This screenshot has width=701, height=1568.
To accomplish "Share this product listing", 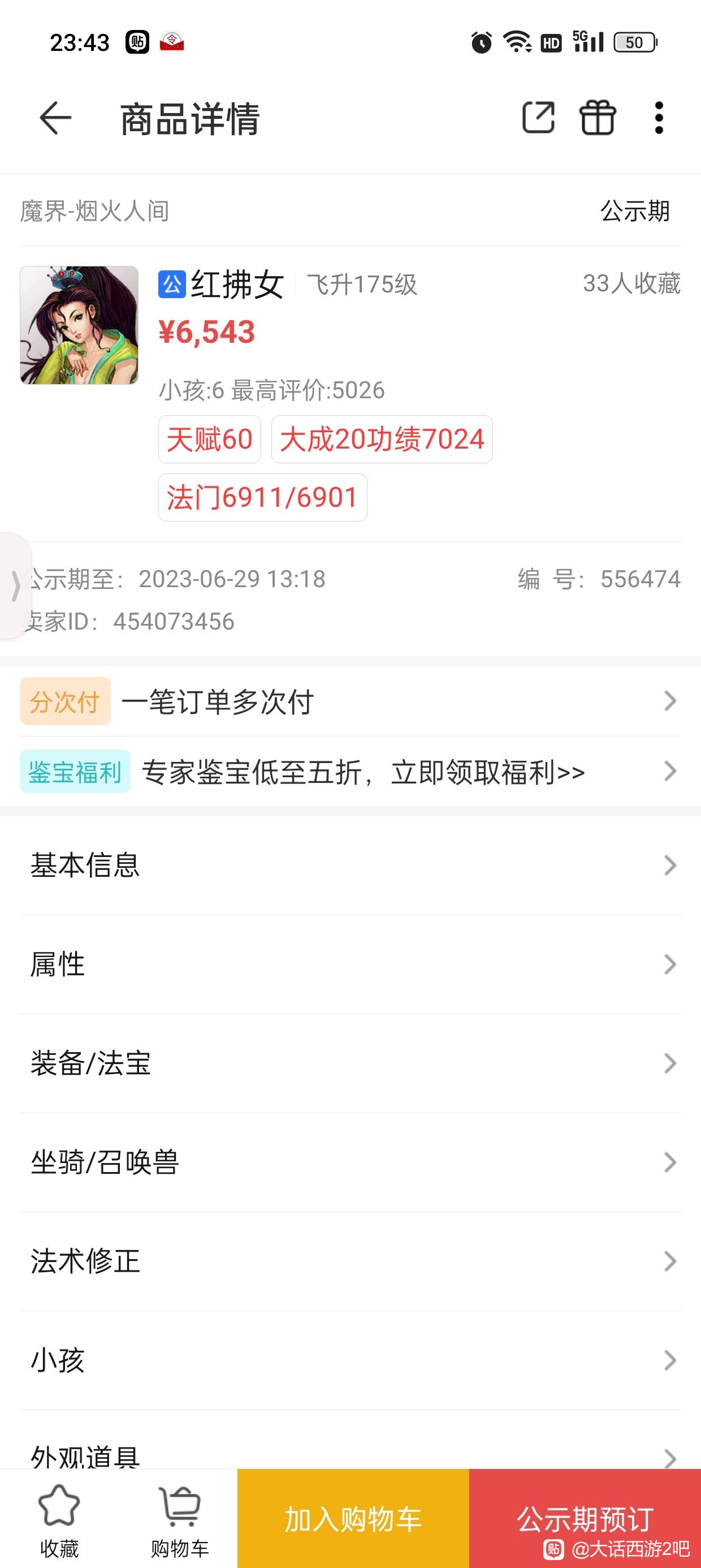I will pyautogui.click(x=539, y=118).
